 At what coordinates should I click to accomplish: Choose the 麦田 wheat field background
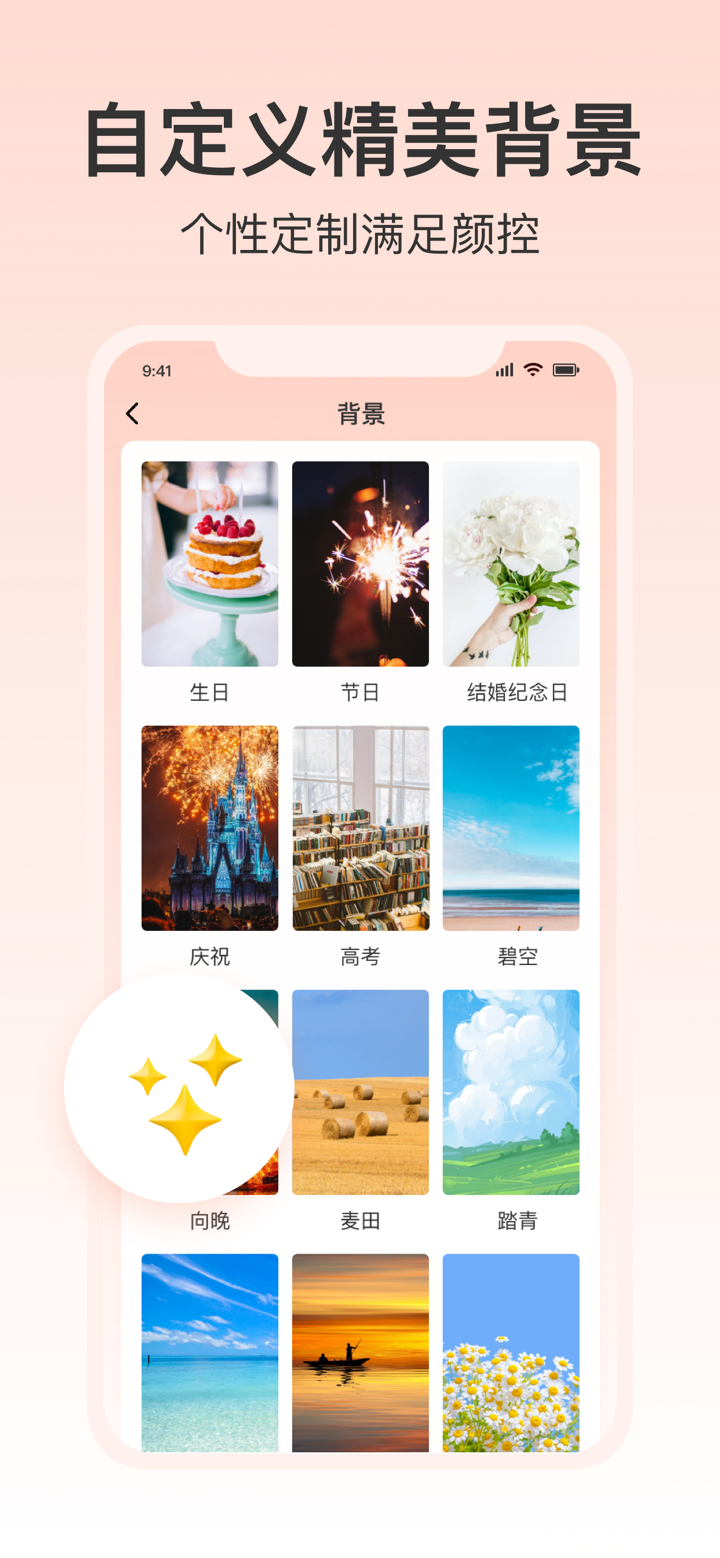[360, 1092]
